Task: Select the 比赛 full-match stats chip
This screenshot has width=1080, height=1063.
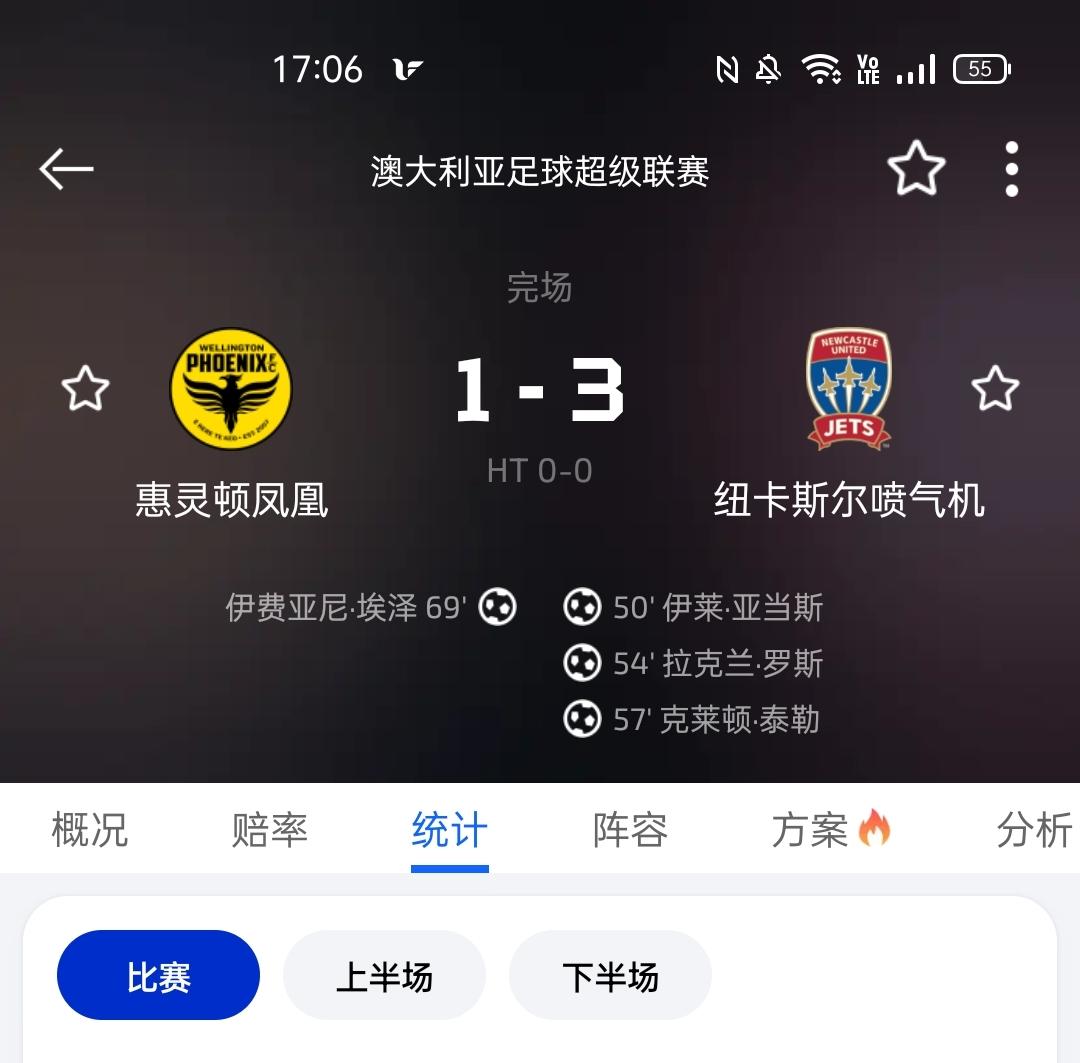Action: (158, 976)
